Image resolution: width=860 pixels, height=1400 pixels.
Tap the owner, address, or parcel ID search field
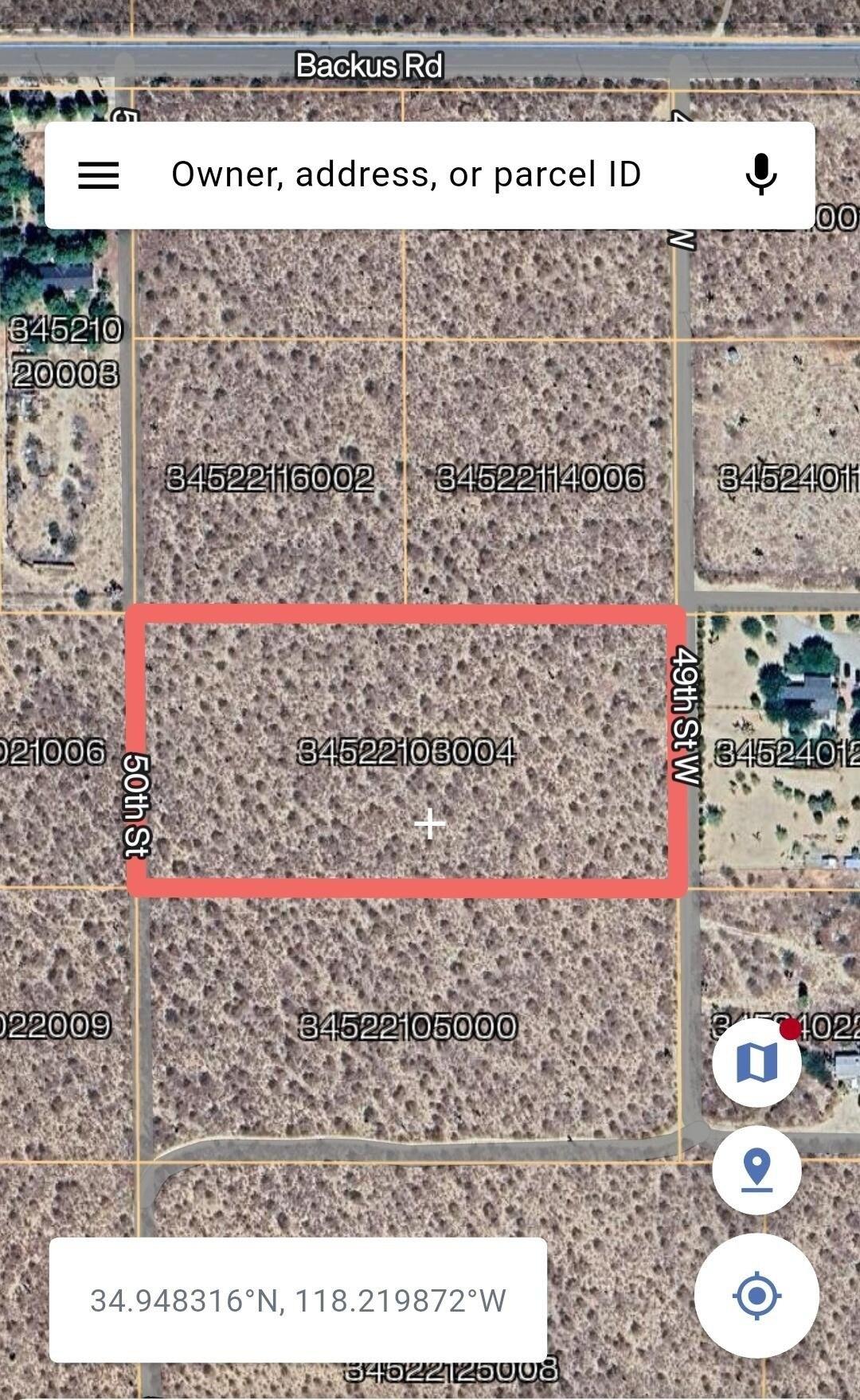point(406,175)
